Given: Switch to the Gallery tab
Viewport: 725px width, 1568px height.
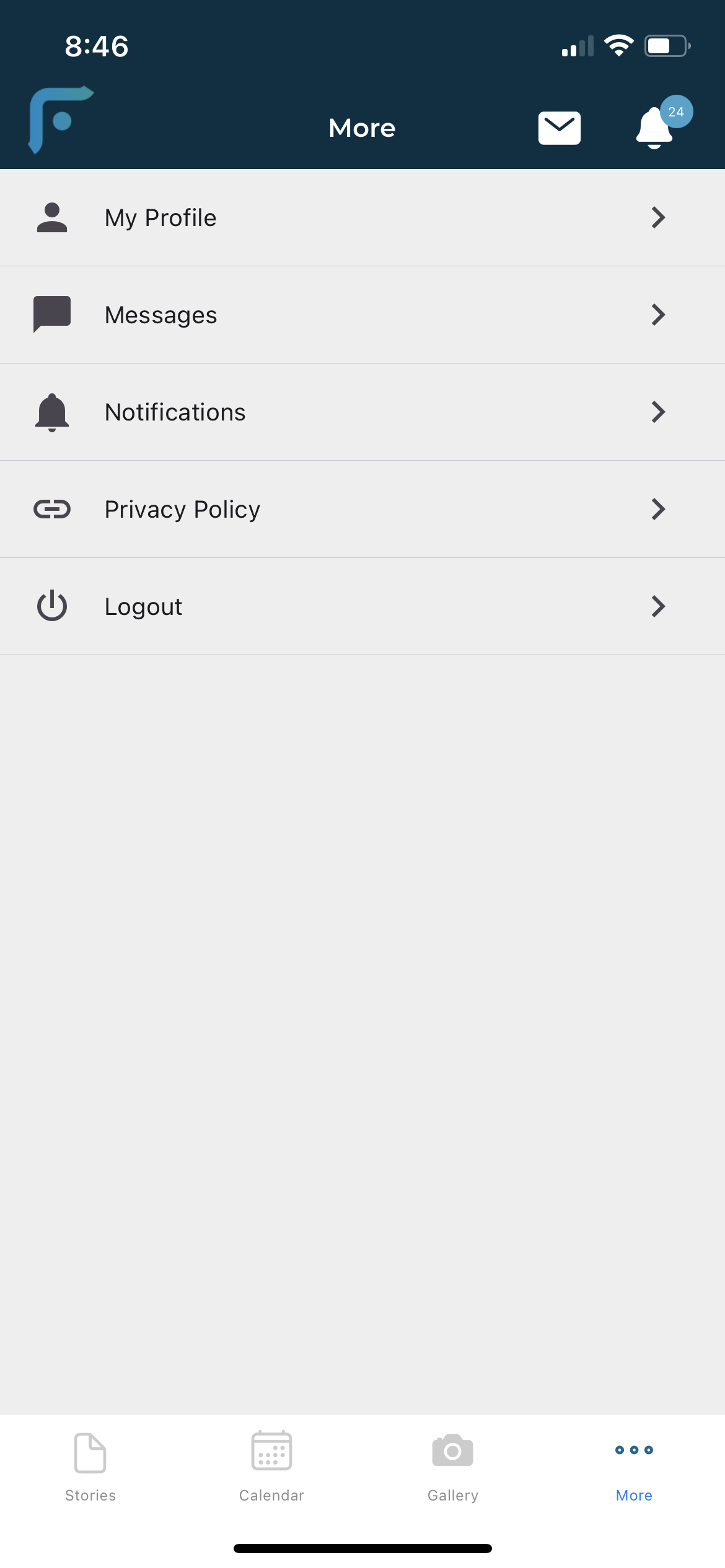Looking at the screenshot, I should 453,1466.
